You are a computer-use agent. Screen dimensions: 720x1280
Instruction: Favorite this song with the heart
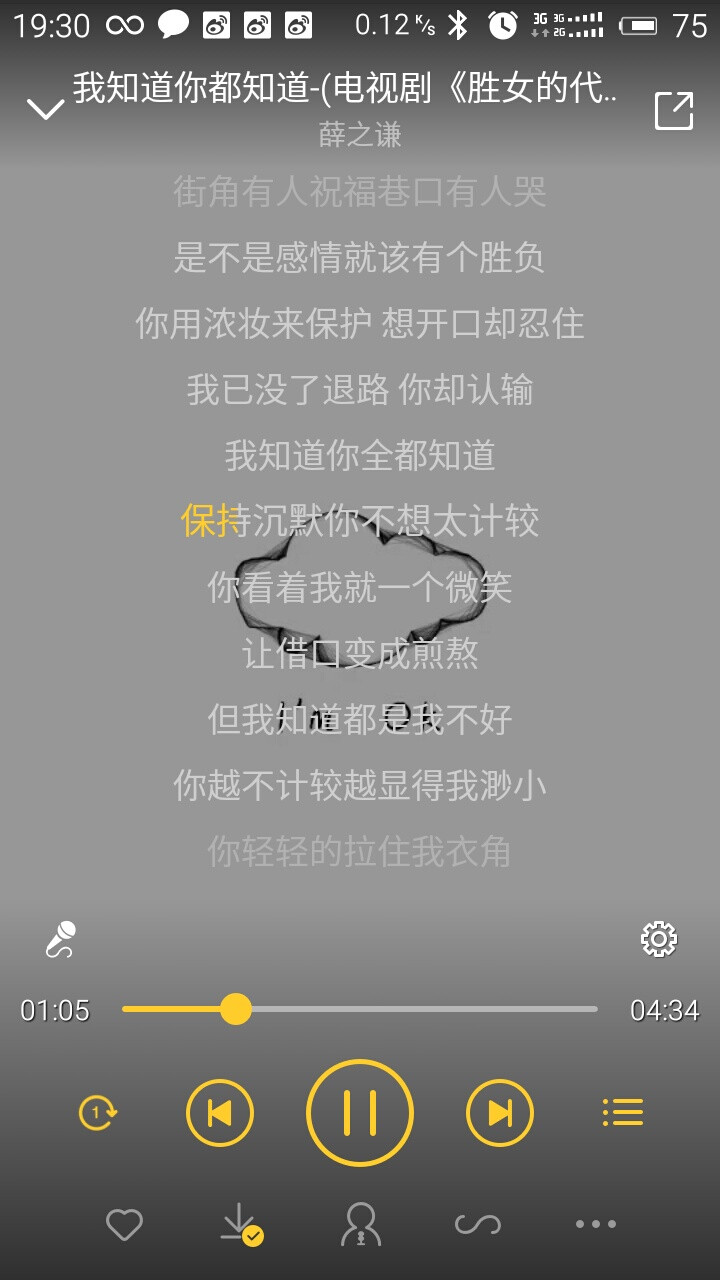(x=124, y=1223)
